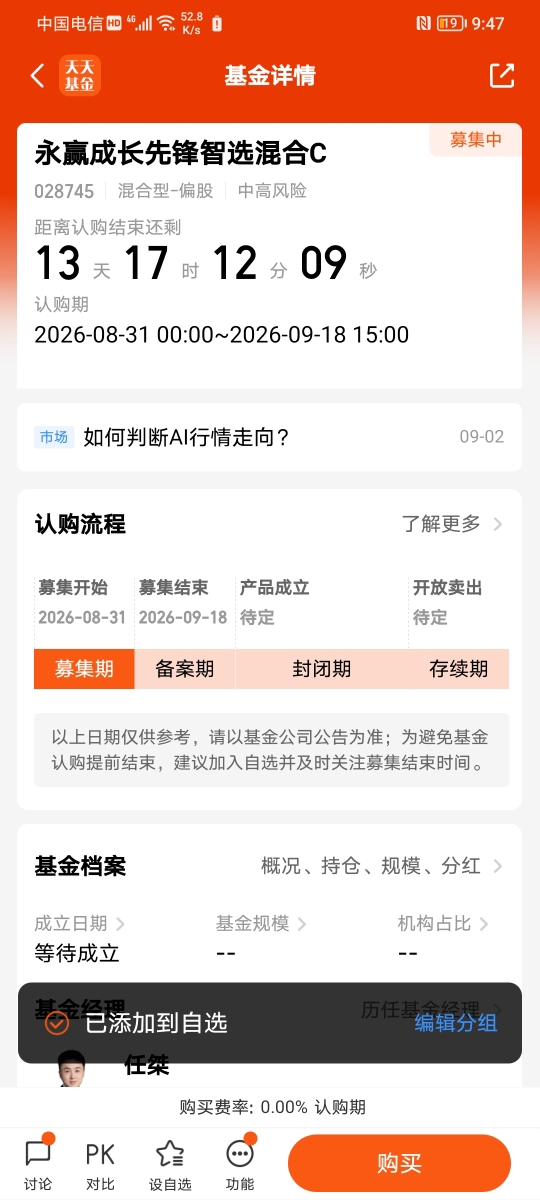Go back using the top-left arrow
540x1200 pixels.
[37, 76]
